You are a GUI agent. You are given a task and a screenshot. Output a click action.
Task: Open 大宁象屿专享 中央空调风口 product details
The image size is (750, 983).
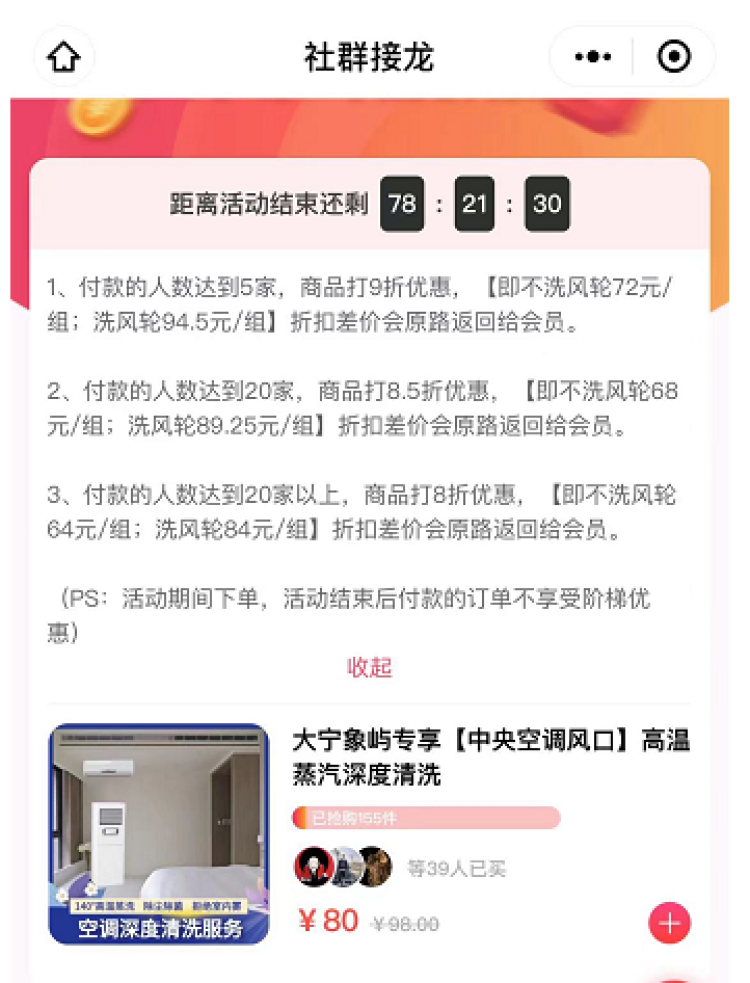pos(490,757)
